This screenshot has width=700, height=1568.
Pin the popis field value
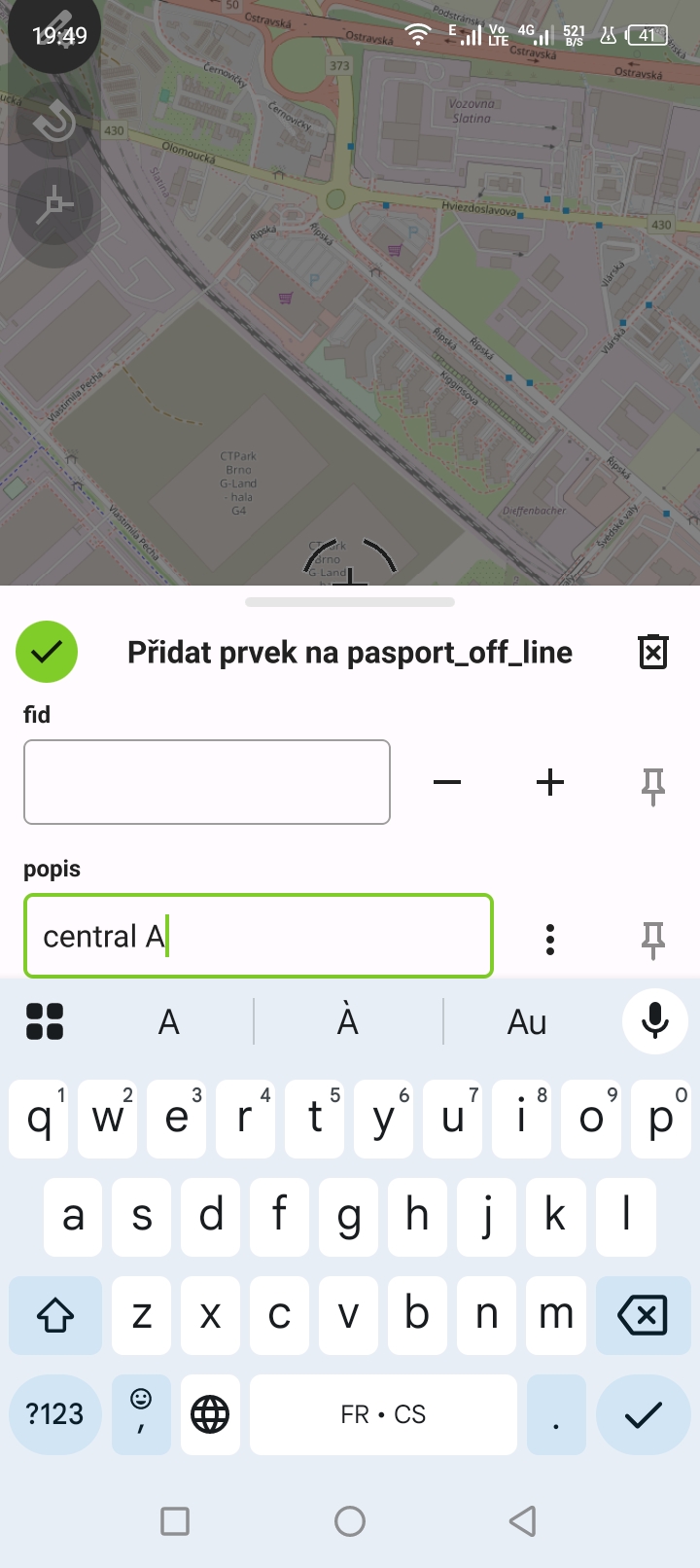(x=653, y=939)
